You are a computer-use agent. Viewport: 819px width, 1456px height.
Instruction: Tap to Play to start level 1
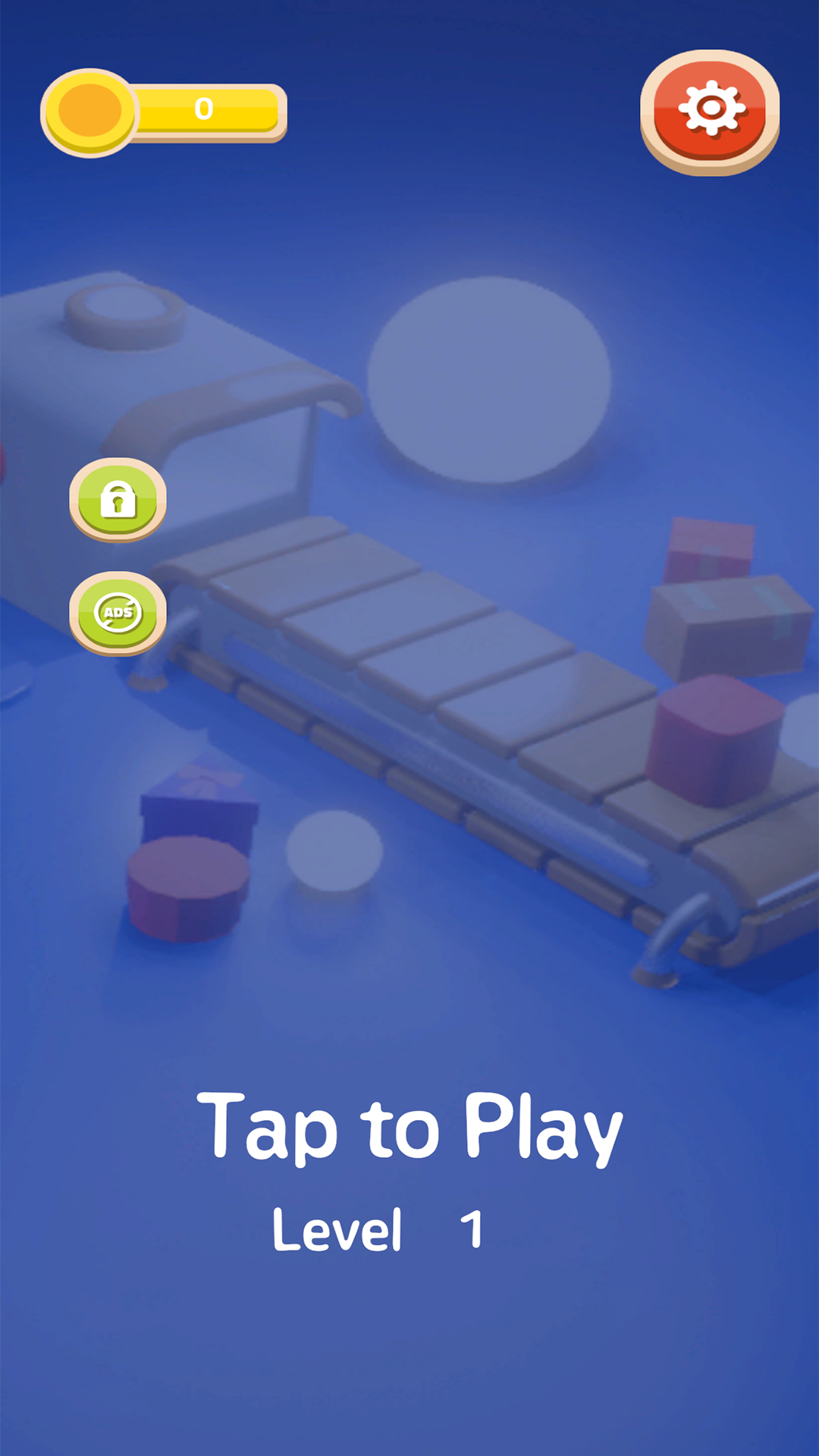[x=409, y=1127]
